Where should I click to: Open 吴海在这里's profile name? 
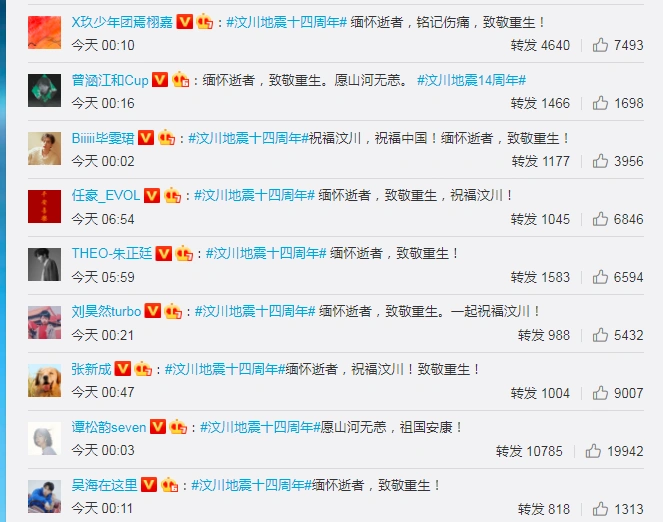[x=104, y=486]
